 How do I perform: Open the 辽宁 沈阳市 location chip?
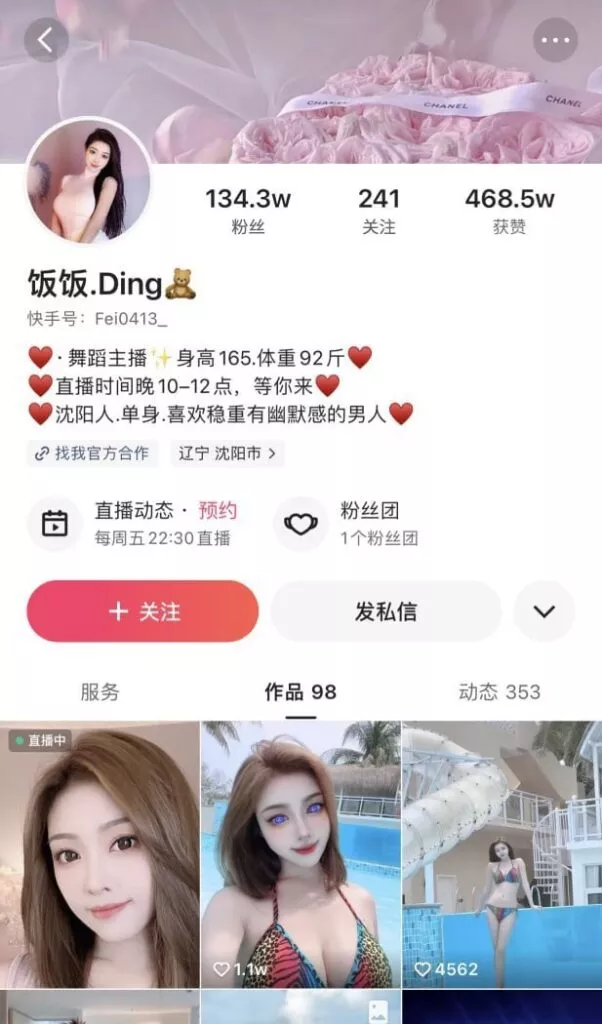click(227, 453)
